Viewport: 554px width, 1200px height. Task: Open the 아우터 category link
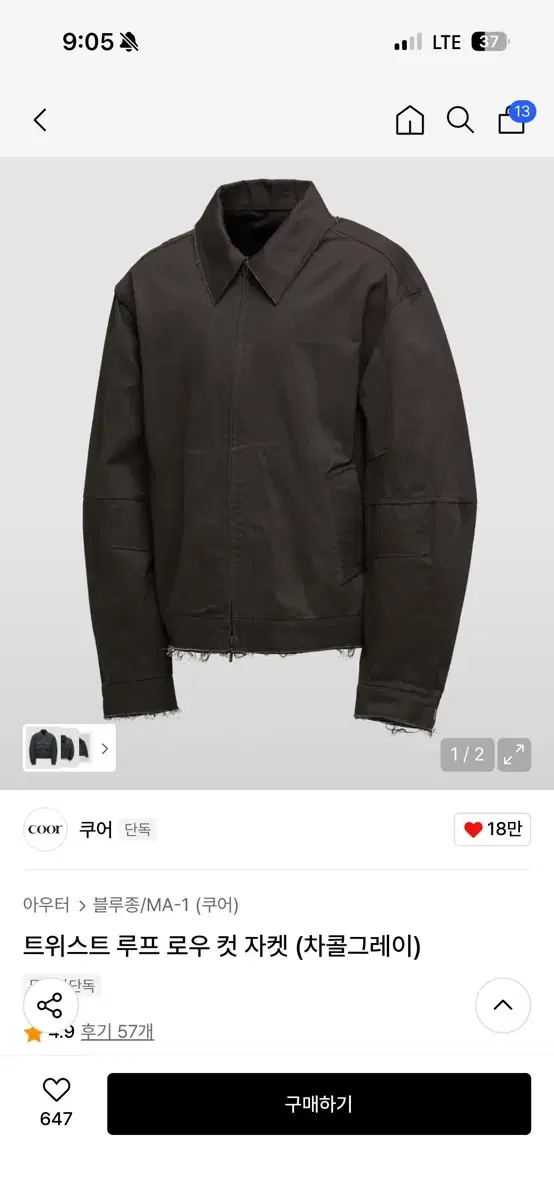(46, 905)
